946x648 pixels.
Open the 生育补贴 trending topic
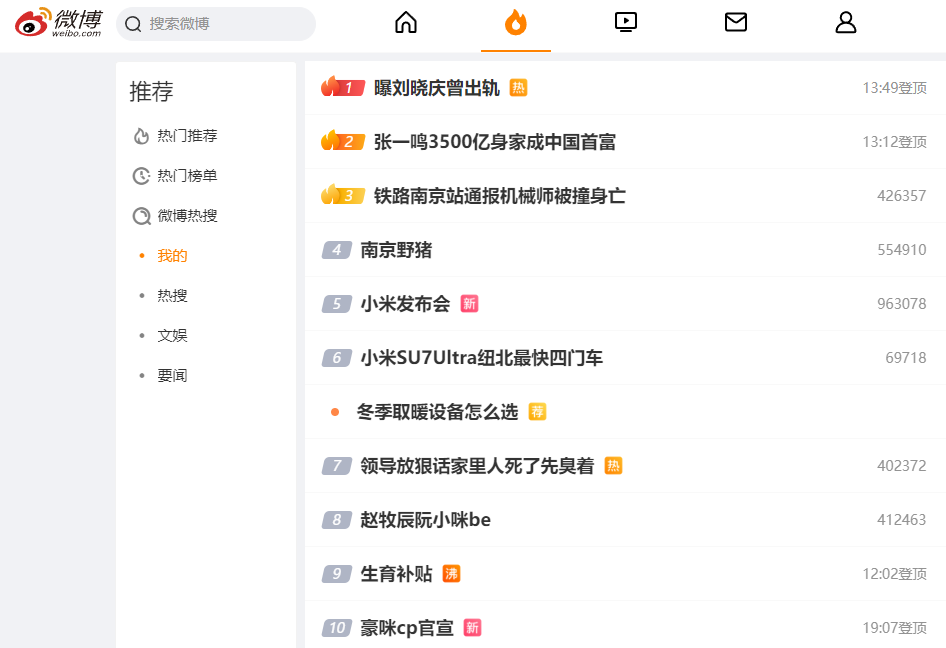point(396,574)
